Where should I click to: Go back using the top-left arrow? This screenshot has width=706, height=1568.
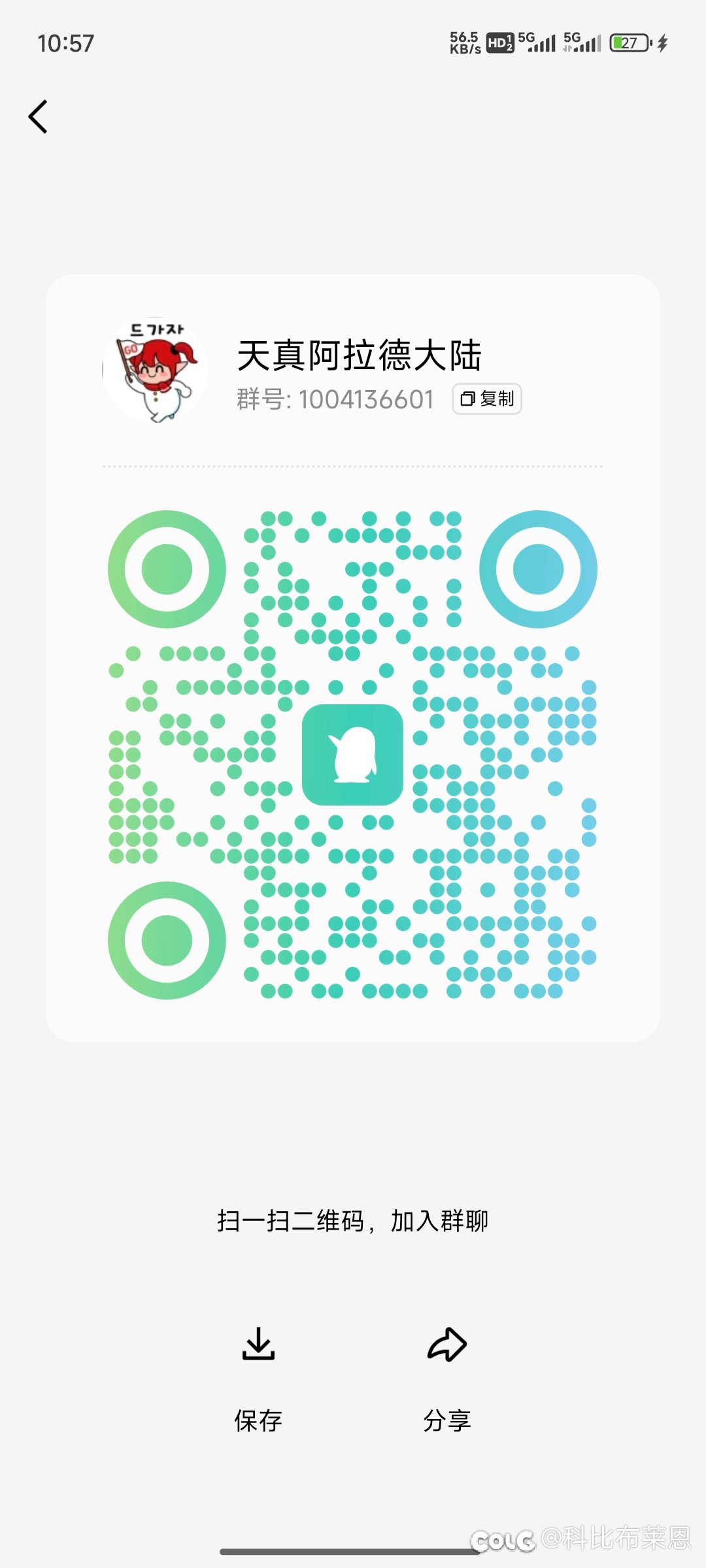coord(39,117)
